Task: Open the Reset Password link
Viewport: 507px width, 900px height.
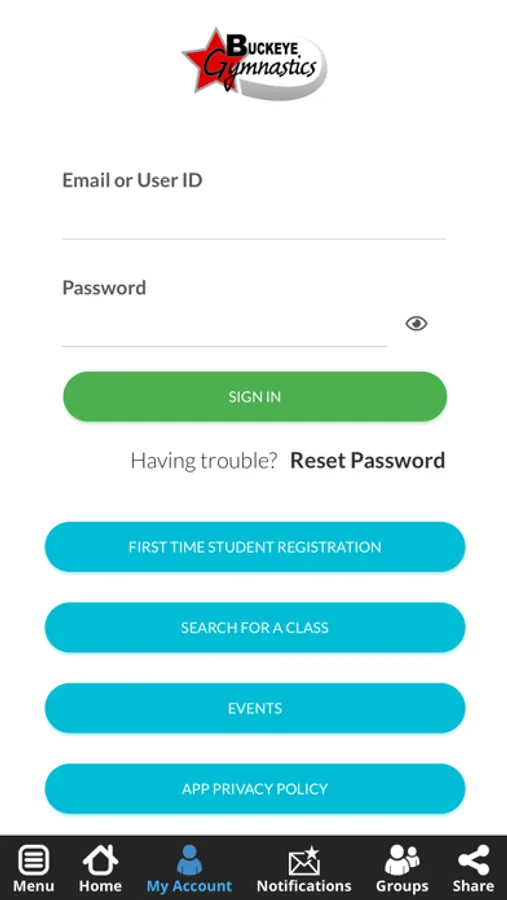Action: [367, 460]
